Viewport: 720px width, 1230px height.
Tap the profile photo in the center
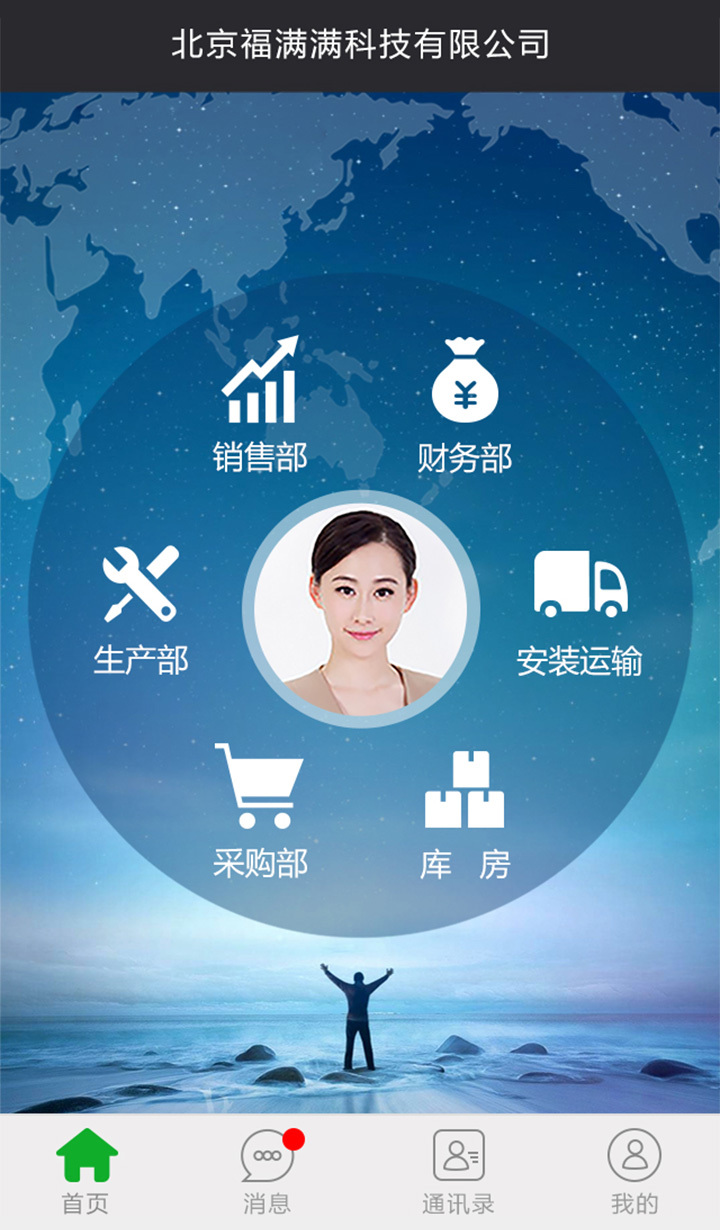(361, 608)
